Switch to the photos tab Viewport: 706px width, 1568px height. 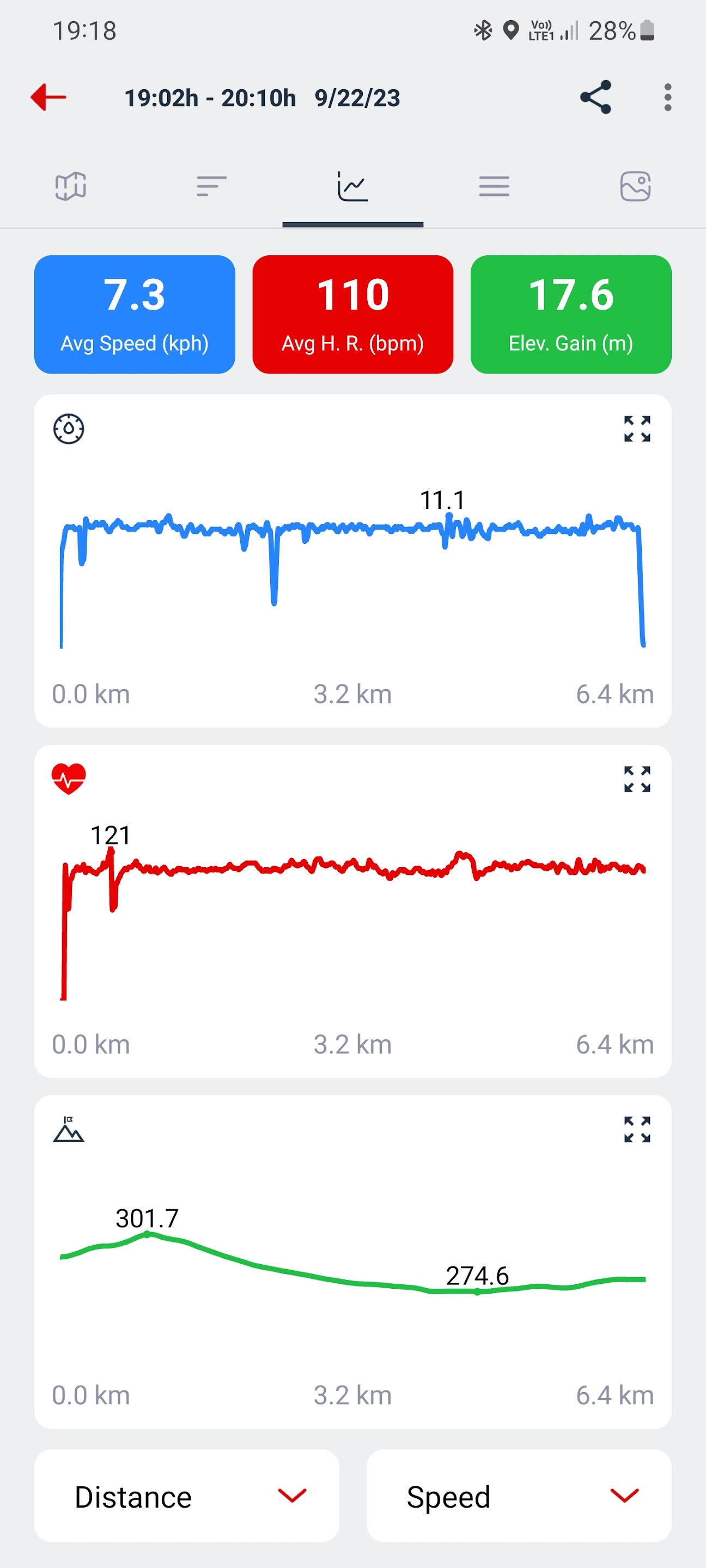635,186
